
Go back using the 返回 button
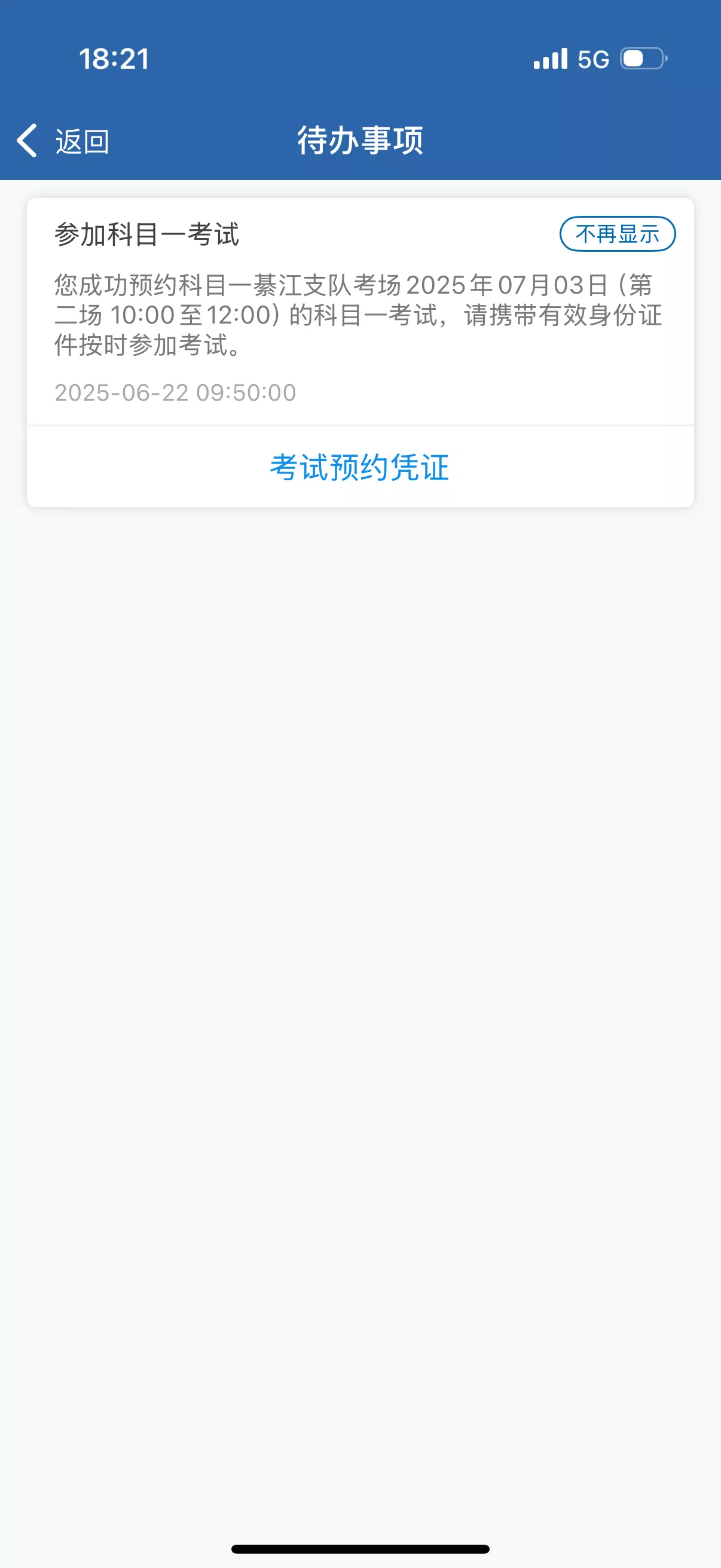click(63, 141)
